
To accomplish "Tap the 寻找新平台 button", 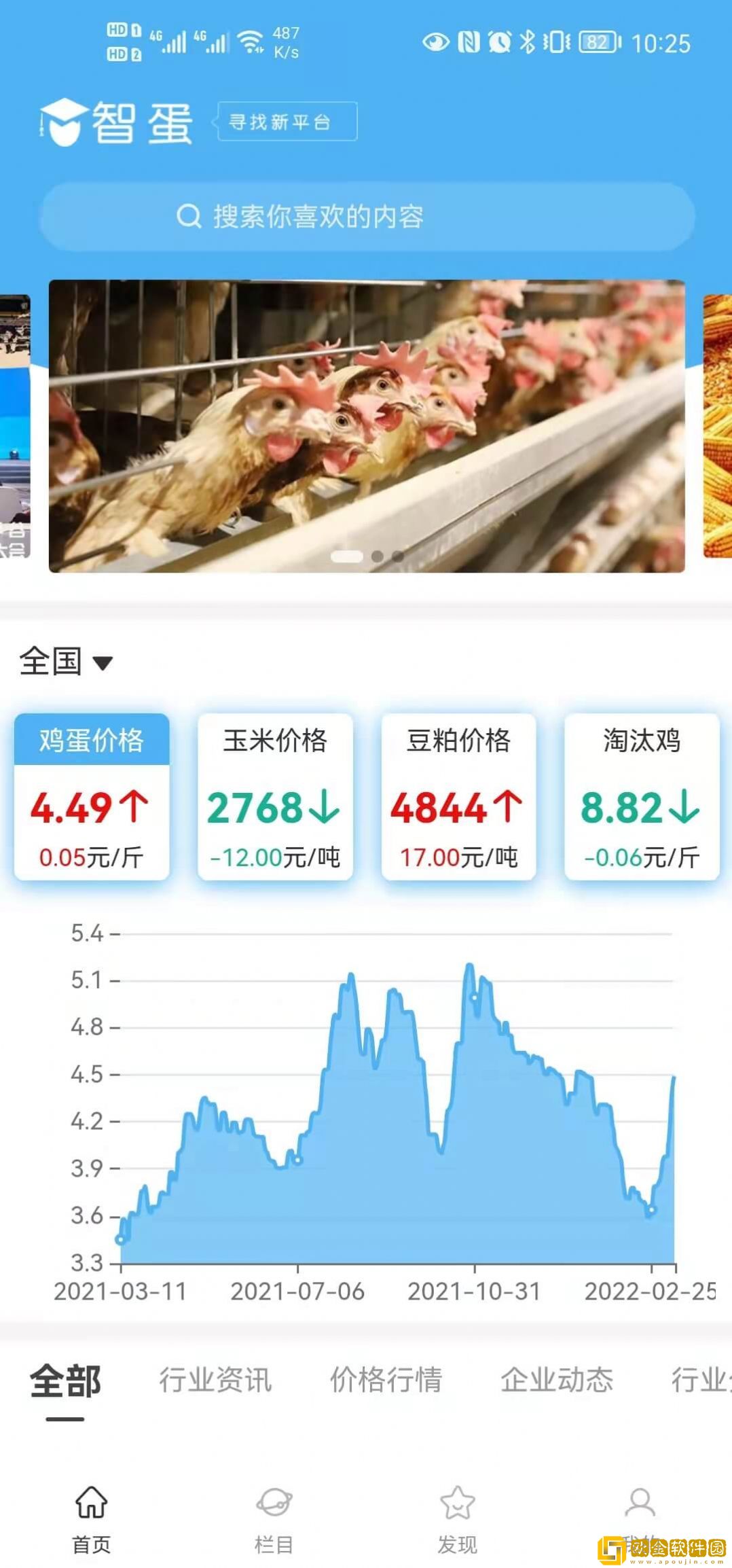I will [288, 121].
